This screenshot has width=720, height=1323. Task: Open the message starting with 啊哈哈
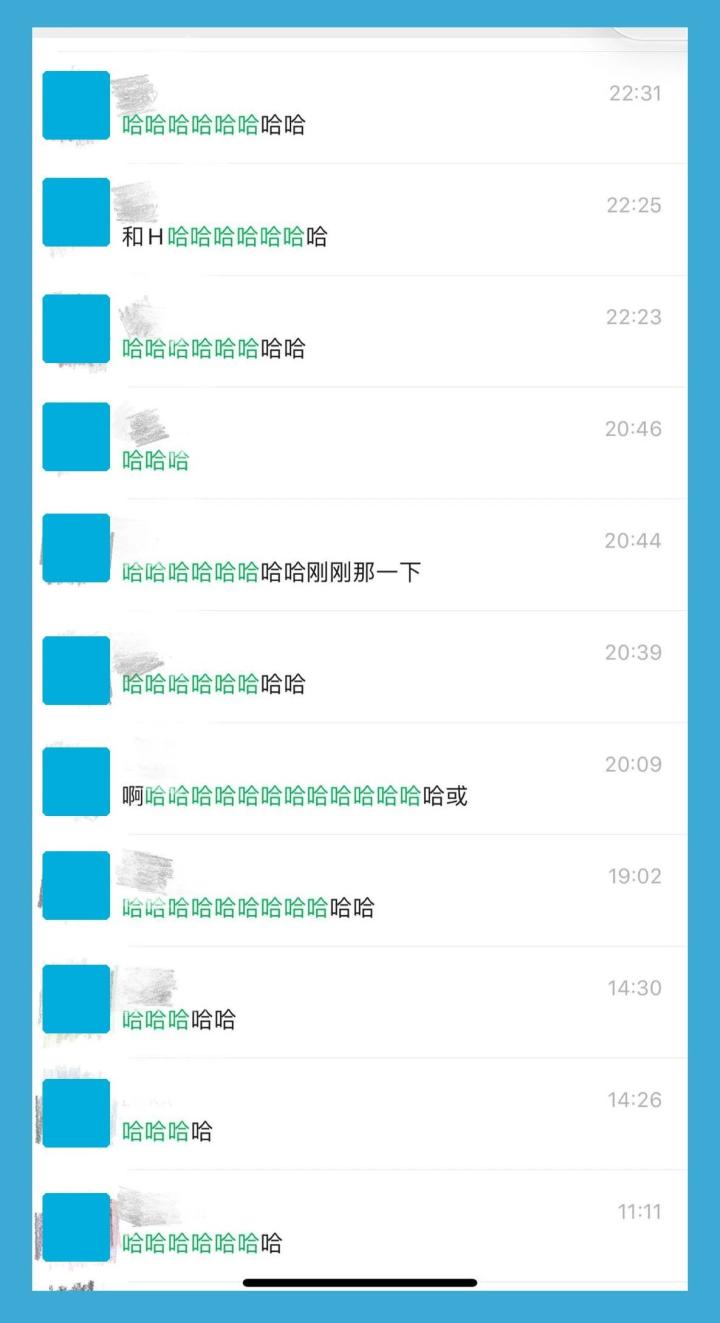(360, 780)
